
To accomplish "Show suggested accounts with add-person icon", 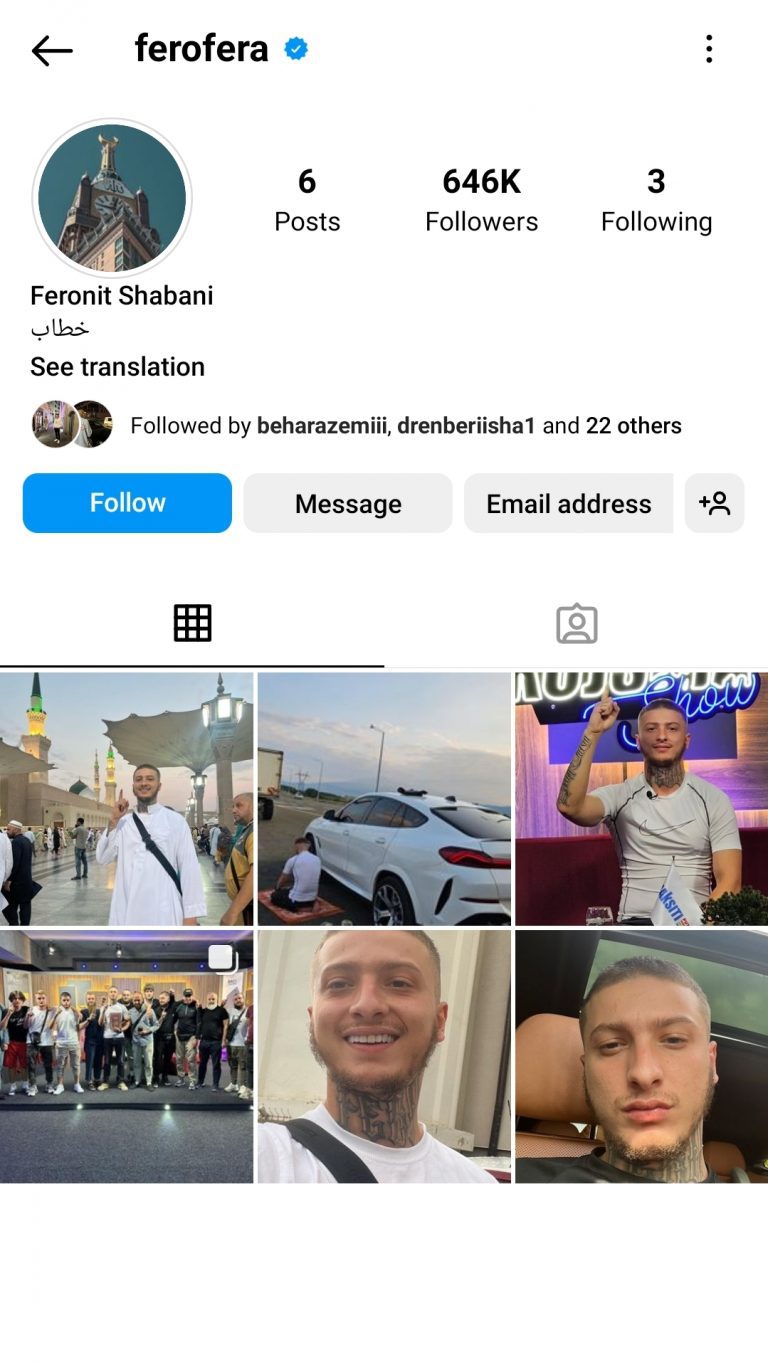I will (715, 504).
